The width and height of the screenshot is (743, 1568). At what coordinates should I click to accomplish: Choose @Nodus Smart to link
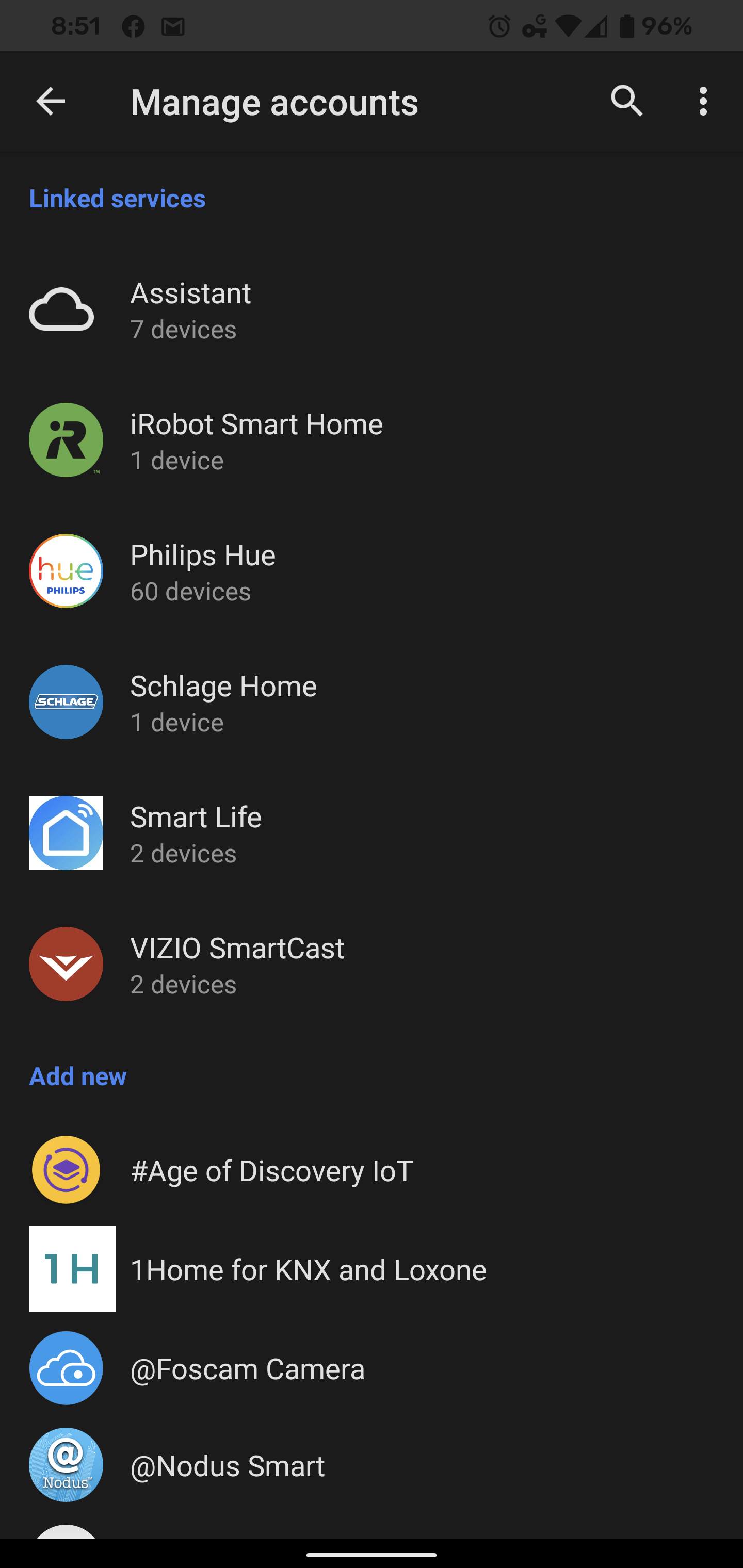click(x=372, y=1466)
